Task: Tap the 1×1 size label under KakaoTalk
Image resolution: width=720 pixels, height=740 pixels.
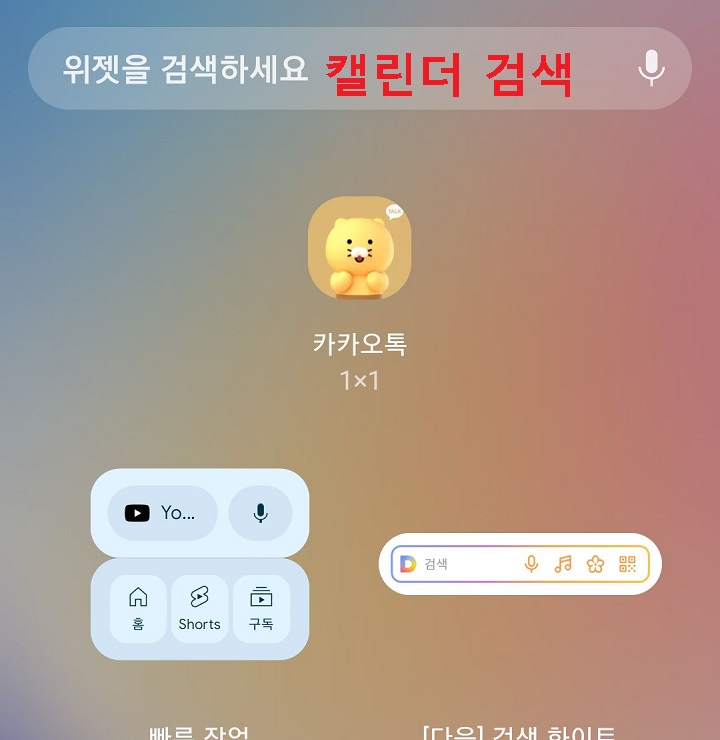Action: (360, 380)
